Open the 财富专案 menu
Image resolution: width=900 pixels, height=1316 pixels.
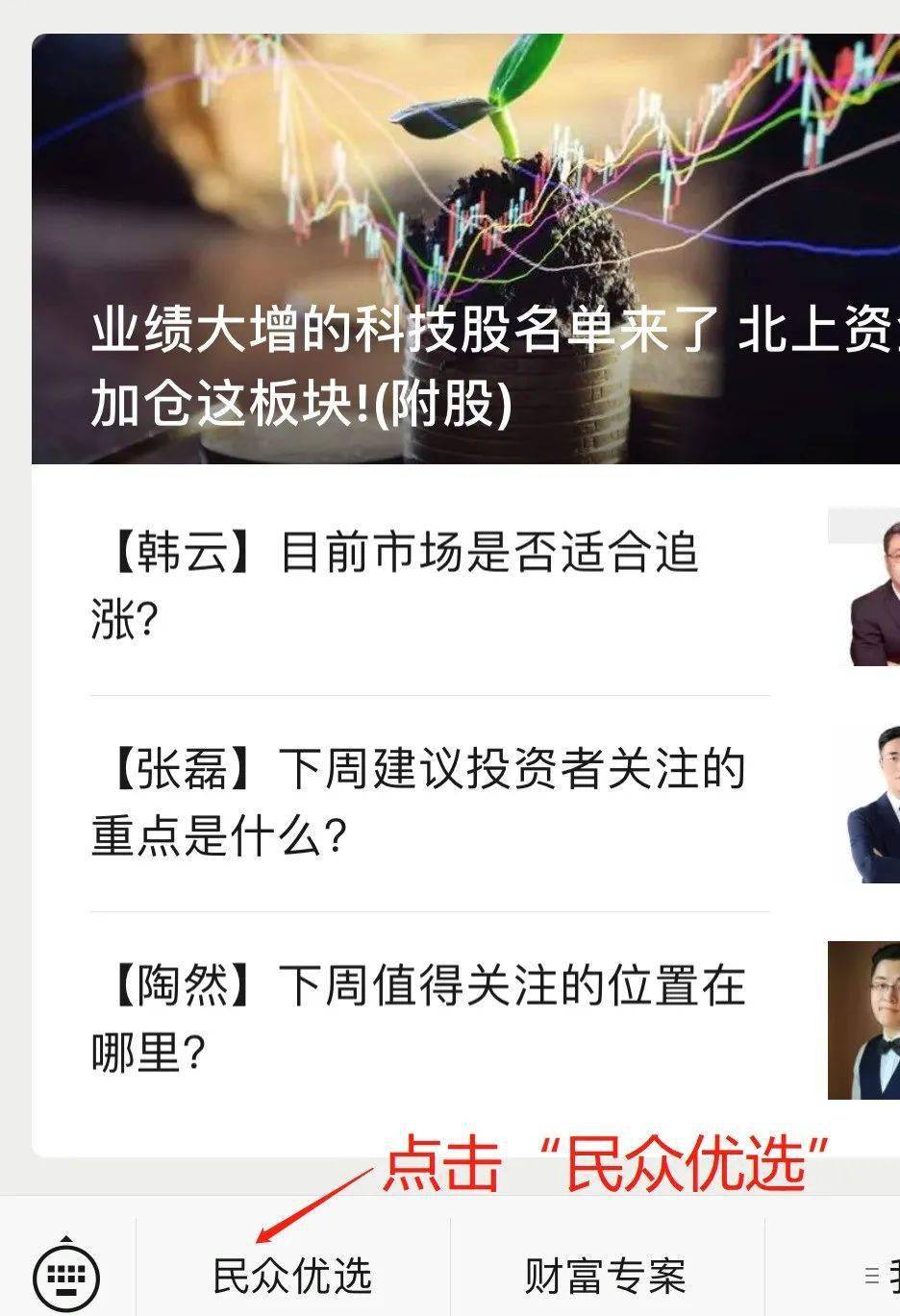(606, 1276)
